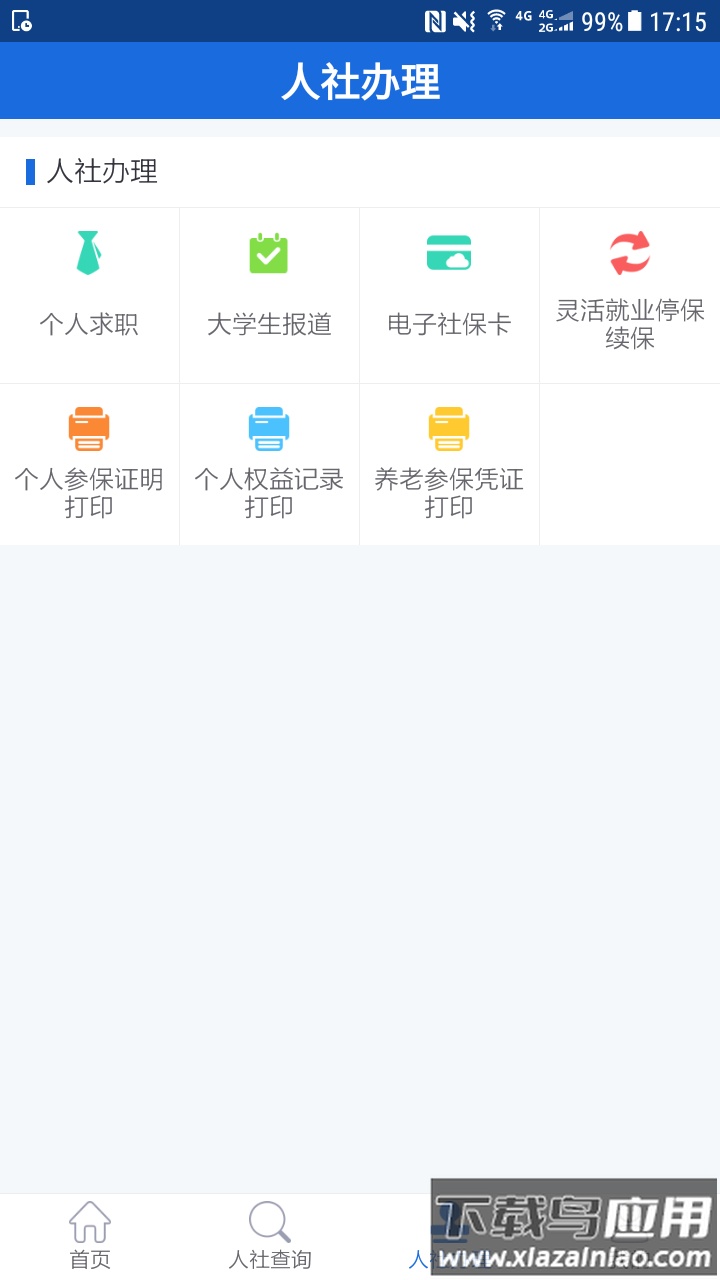
Task: Open the 个人求职 job-seeking icon
Action: tap(89, 252)
